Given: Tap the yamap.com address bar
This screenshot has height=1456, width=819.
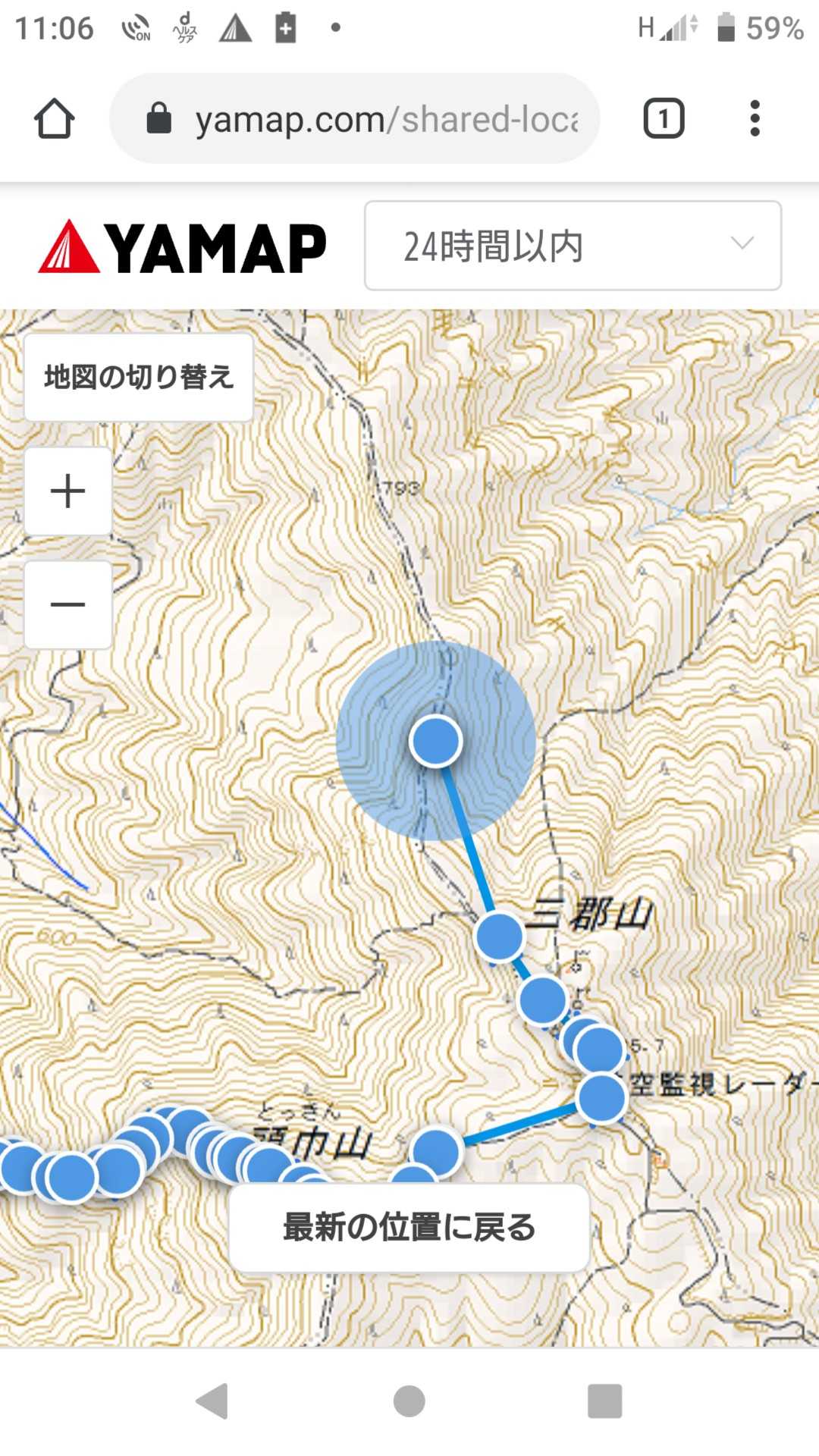Looking at the screenshot, I should click(354, 118).
